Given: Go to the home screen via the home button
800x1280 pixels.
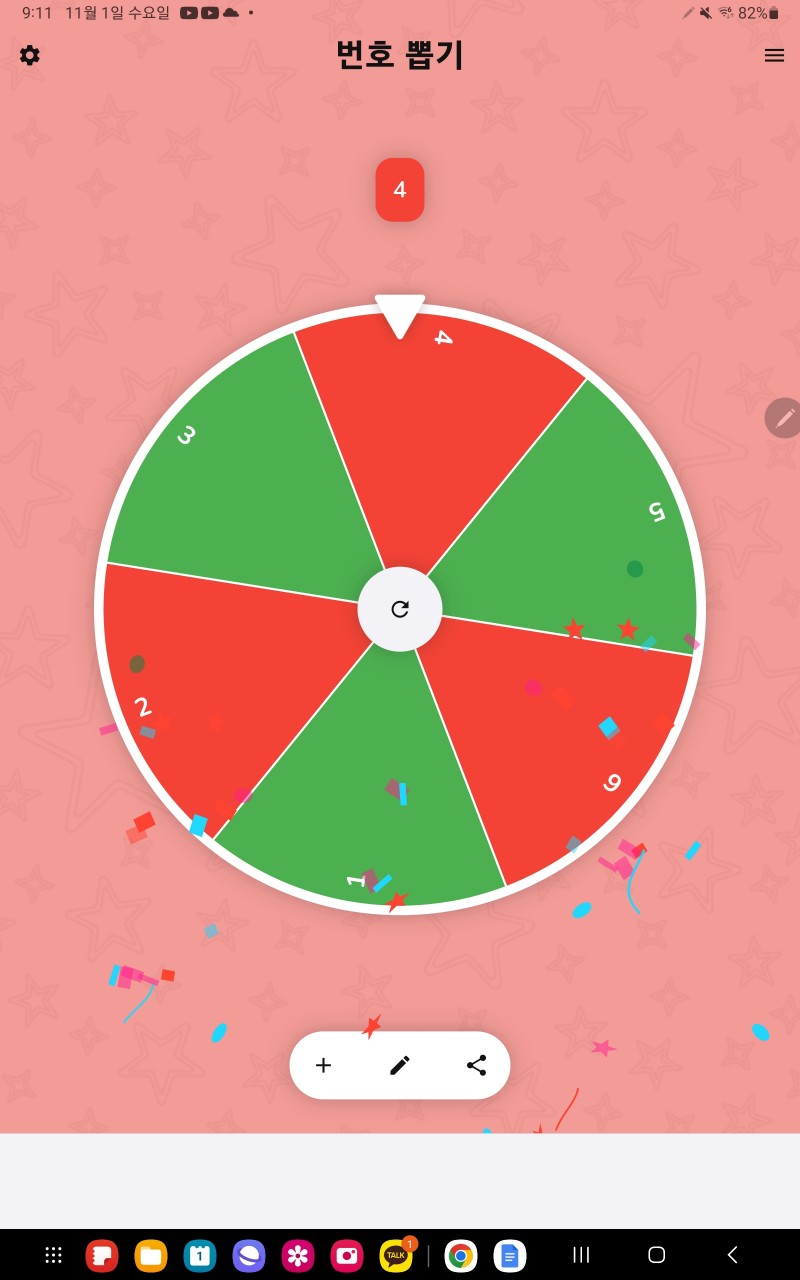Looking at the screenshot, I should pyautogui.click(x=656, y=1254).
